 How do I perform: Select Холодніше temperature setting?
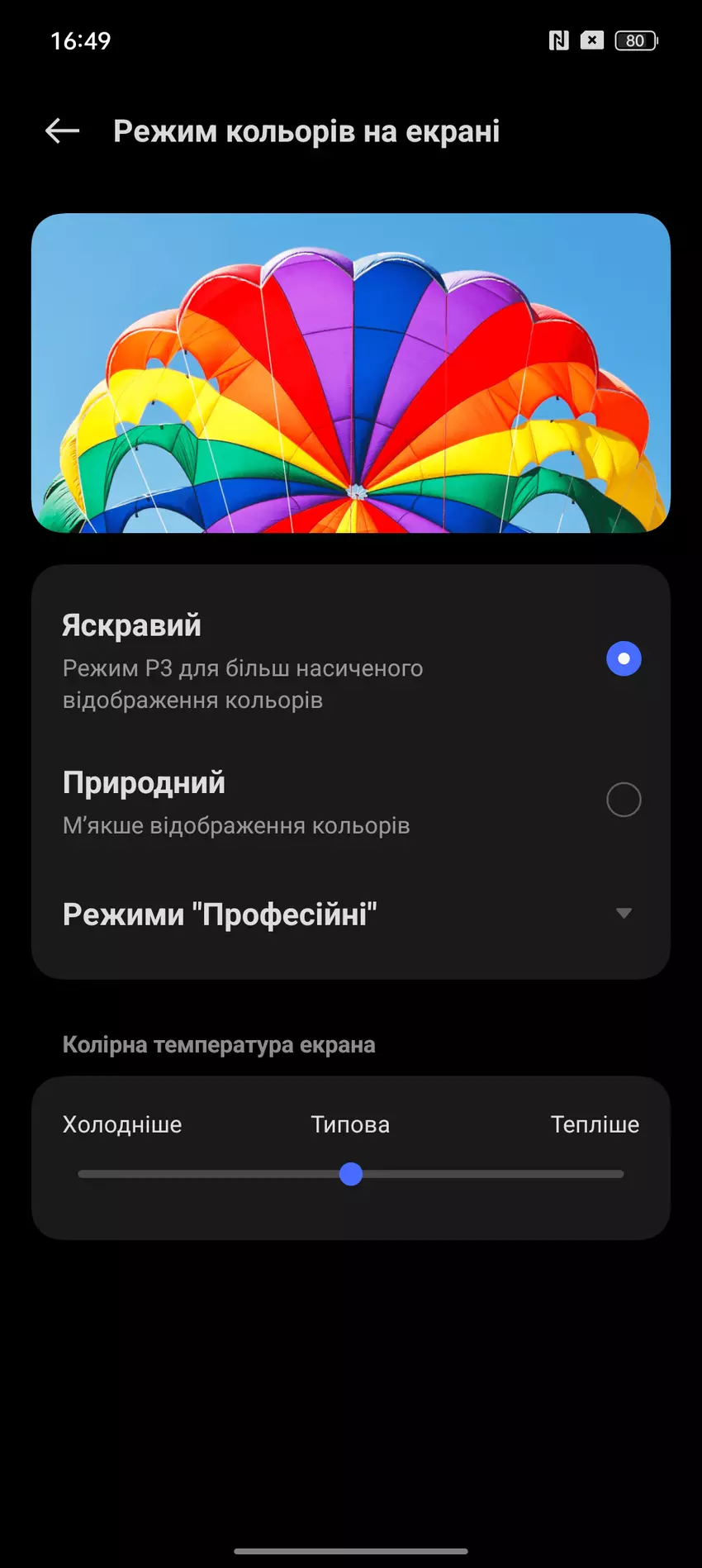point(122,1124)
